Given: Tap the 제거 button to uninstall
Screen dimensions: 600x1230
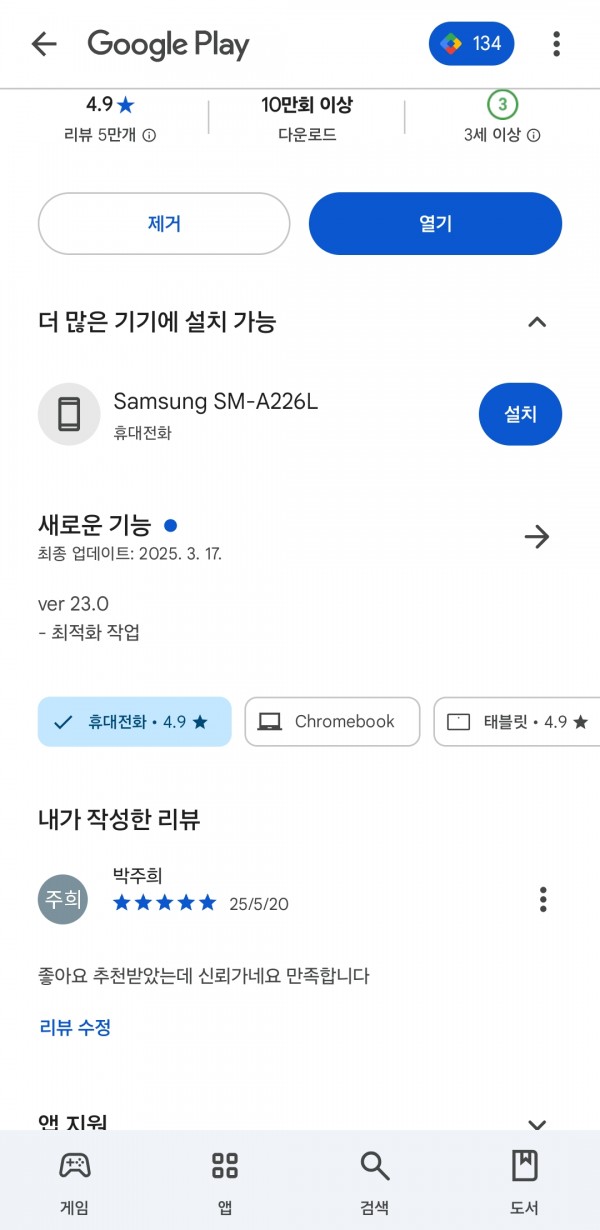Looking at the screenshot, I should tap(164, 224).
